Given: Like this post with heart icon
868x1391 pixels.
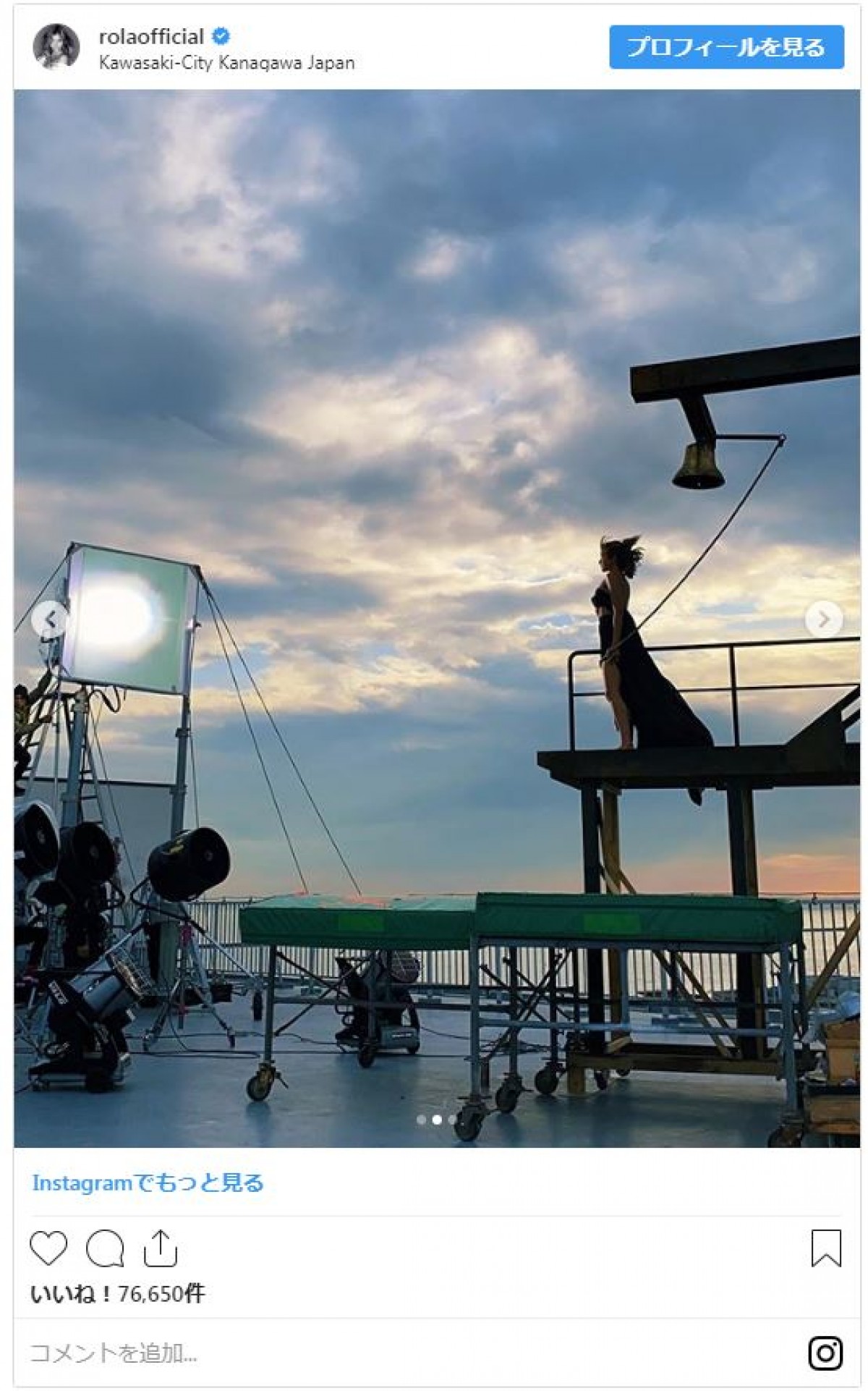Looking at the screenshot, I should [x=48, y=1248].
